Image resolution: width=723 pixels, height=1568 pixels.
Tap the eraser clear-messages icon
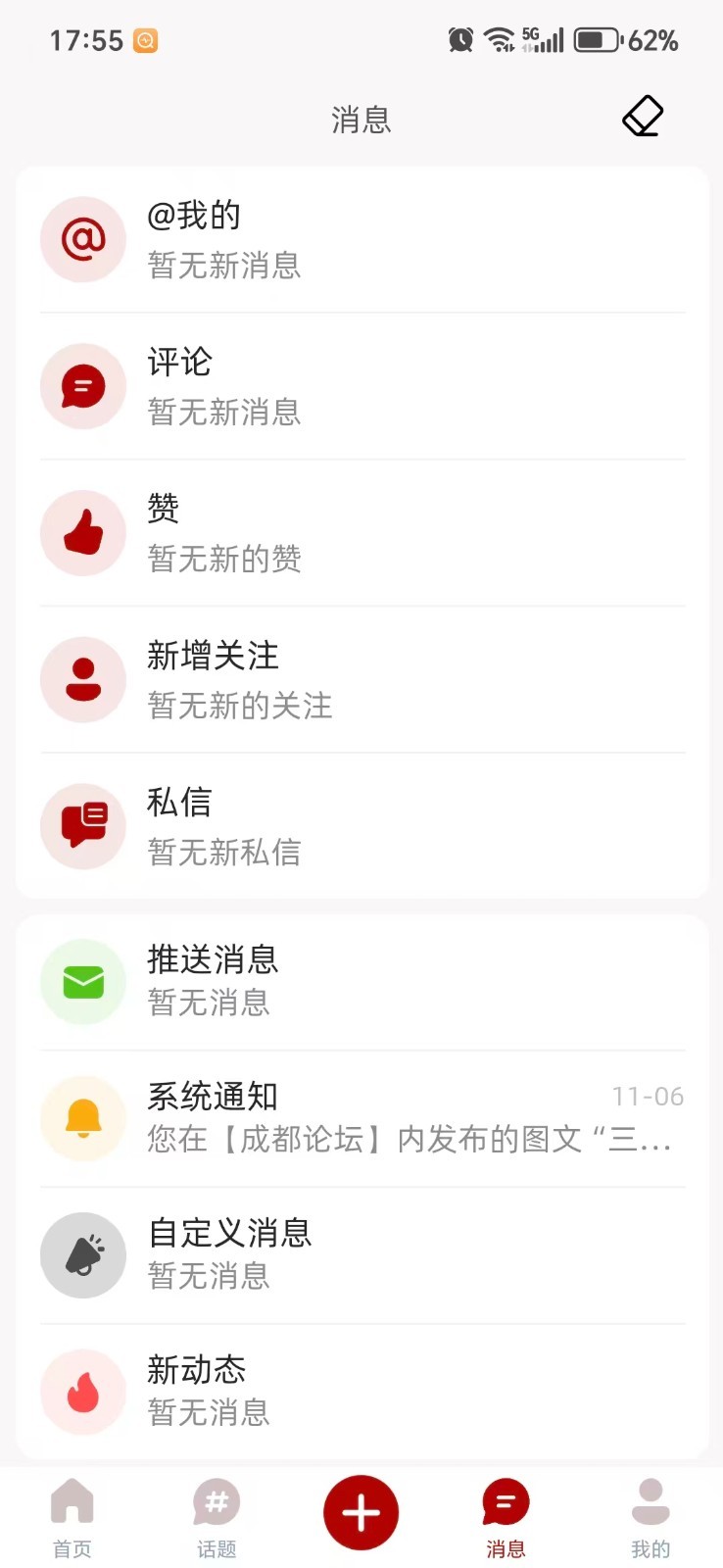(x=642, y=116)
